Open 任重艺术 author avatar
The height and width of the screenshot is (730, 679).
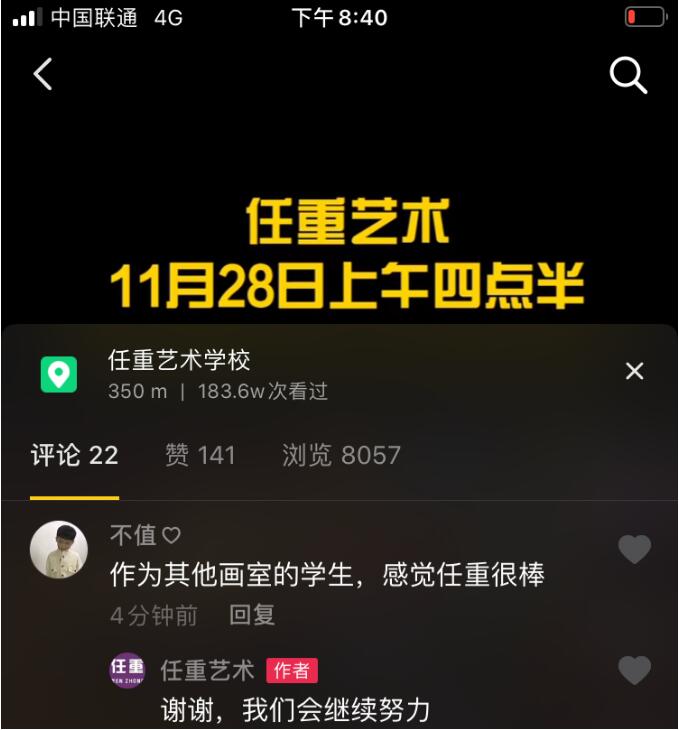(x=127, y=670)
